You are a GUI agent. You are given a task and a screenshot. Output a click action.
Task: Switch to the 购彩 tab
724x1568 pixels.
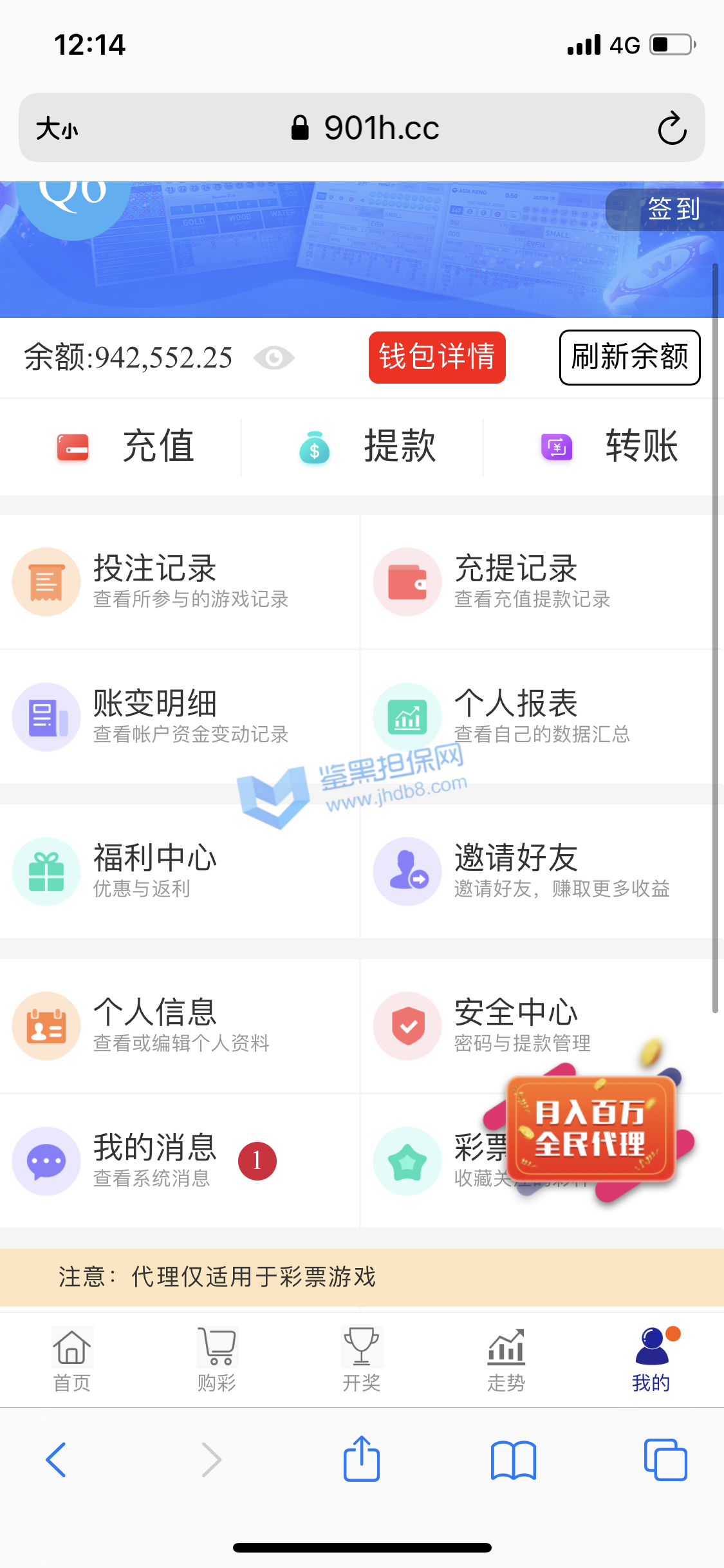pyautogui.click(x=217, y=1358)
